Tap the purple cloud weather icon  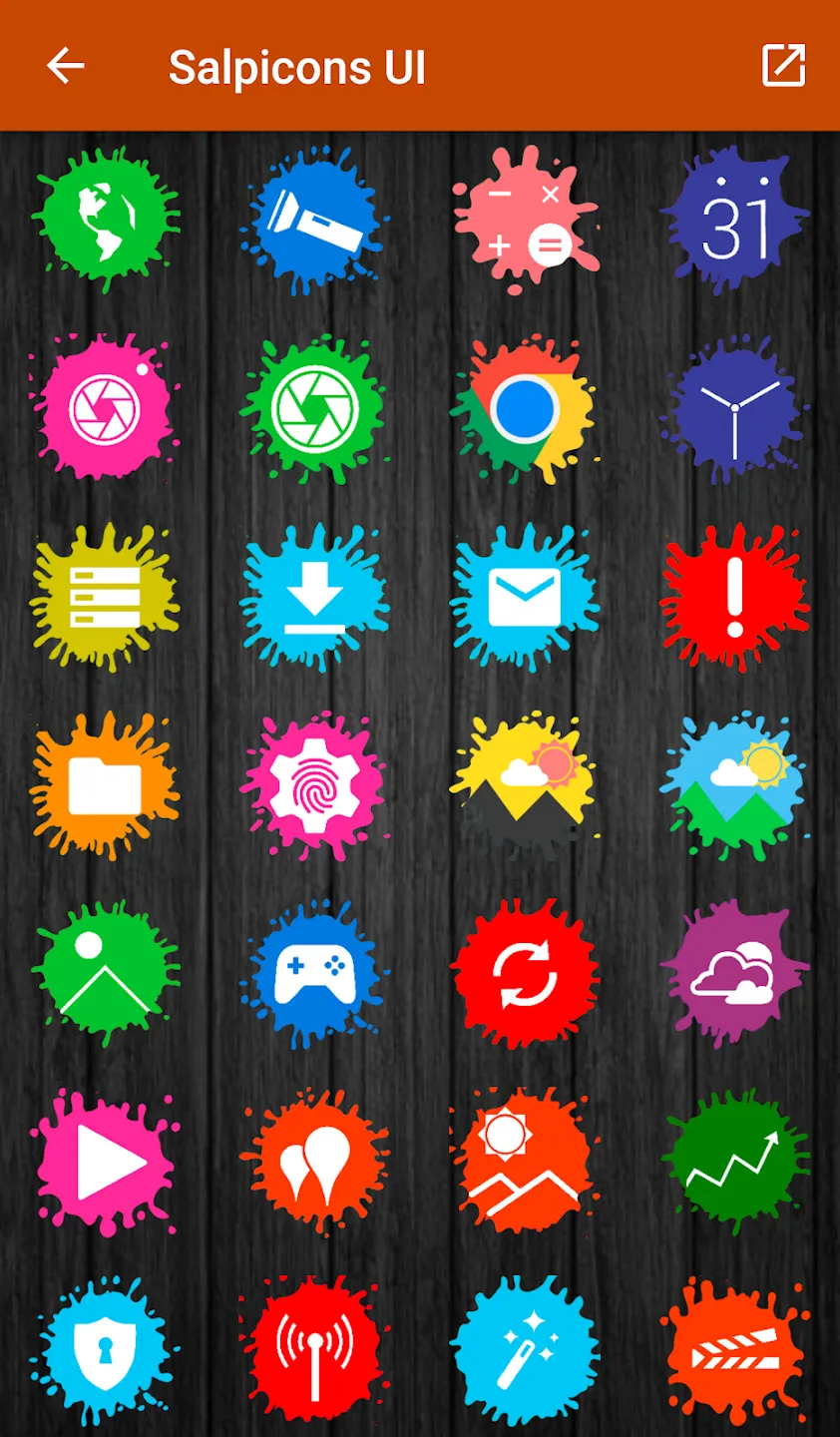735,974
